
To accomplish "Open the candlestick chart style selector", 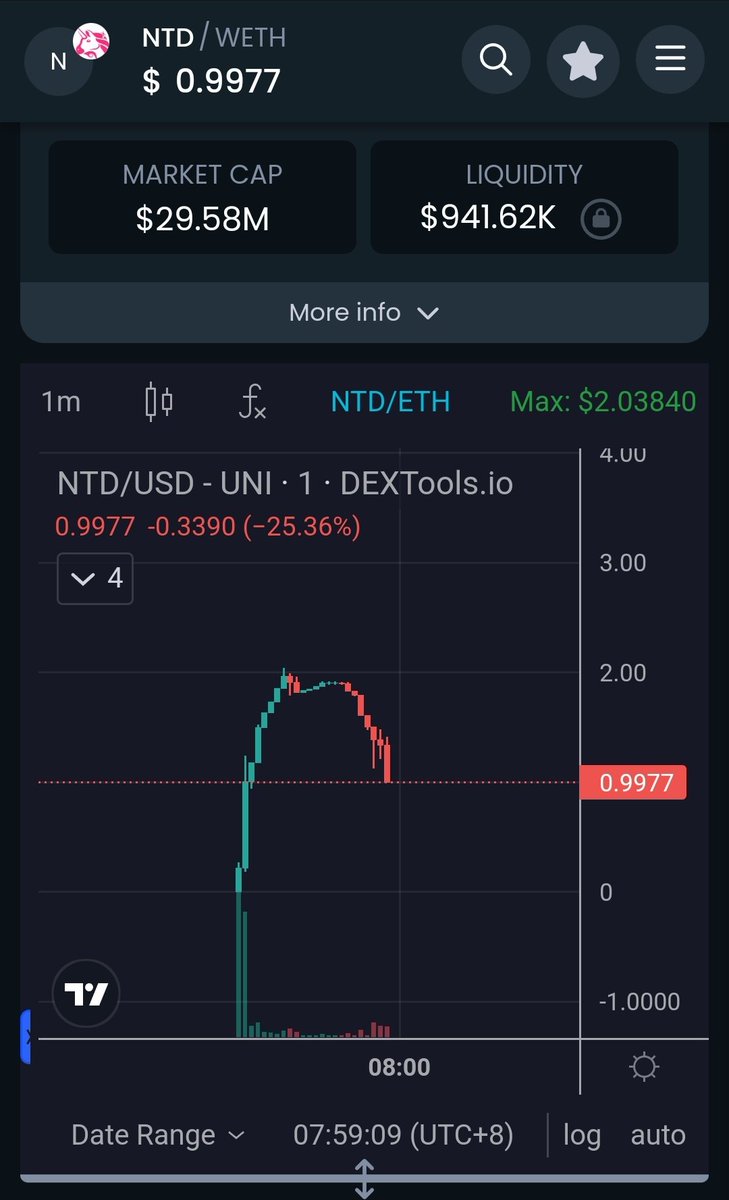I will pos(159,402).
